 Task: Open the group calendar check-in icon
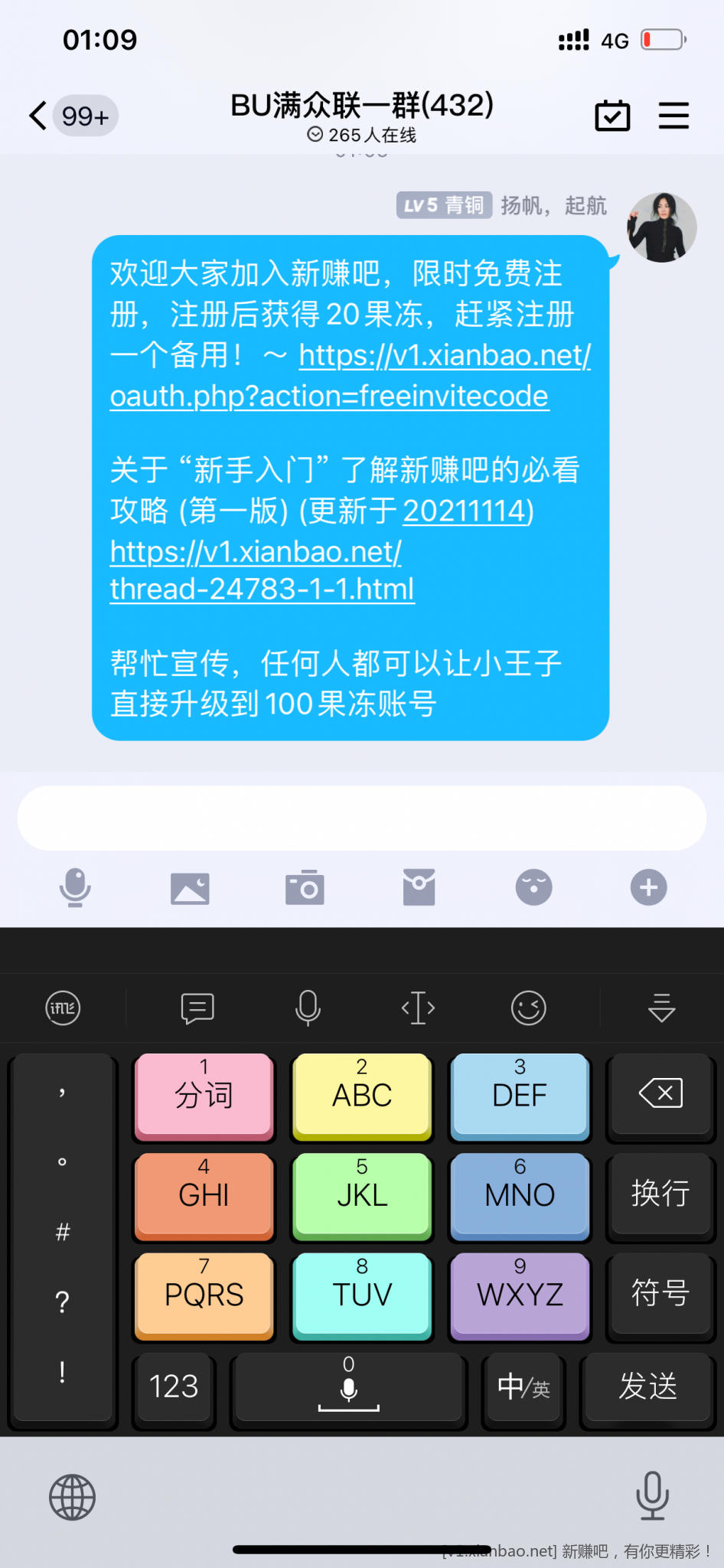tap(612, 116)
